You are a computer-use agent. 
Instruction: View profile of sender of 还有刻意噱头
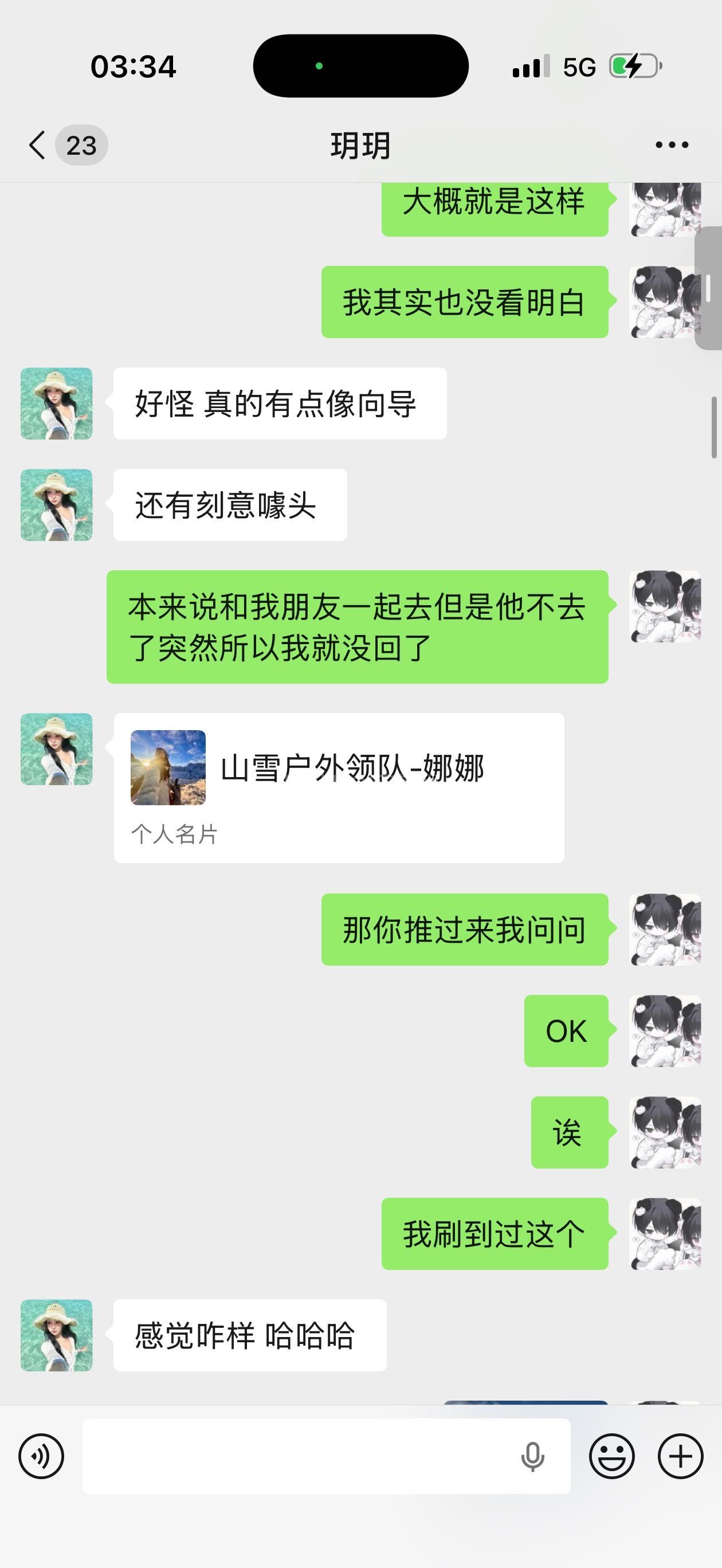pyautogui.click(x=57, y=504)
